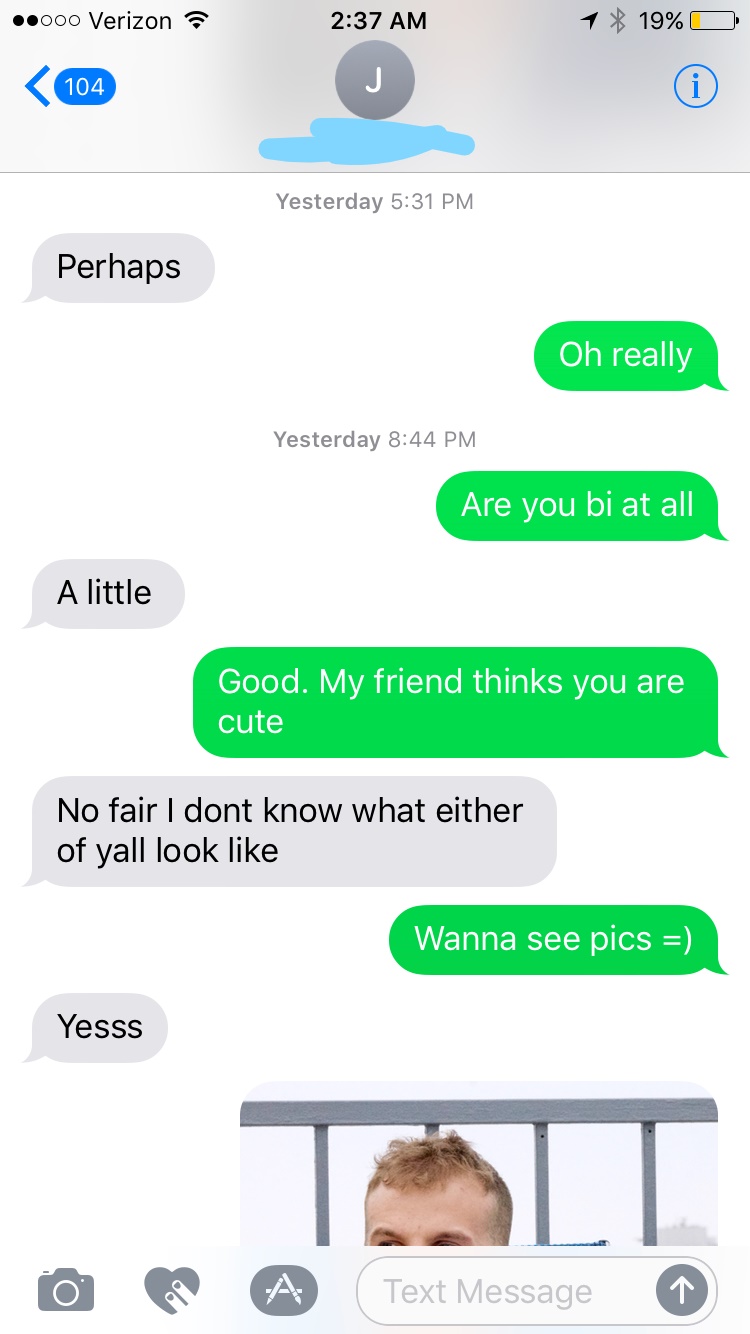
Task: Tap the 'Yesss' message bubble
Action: tap(95, 1026)
